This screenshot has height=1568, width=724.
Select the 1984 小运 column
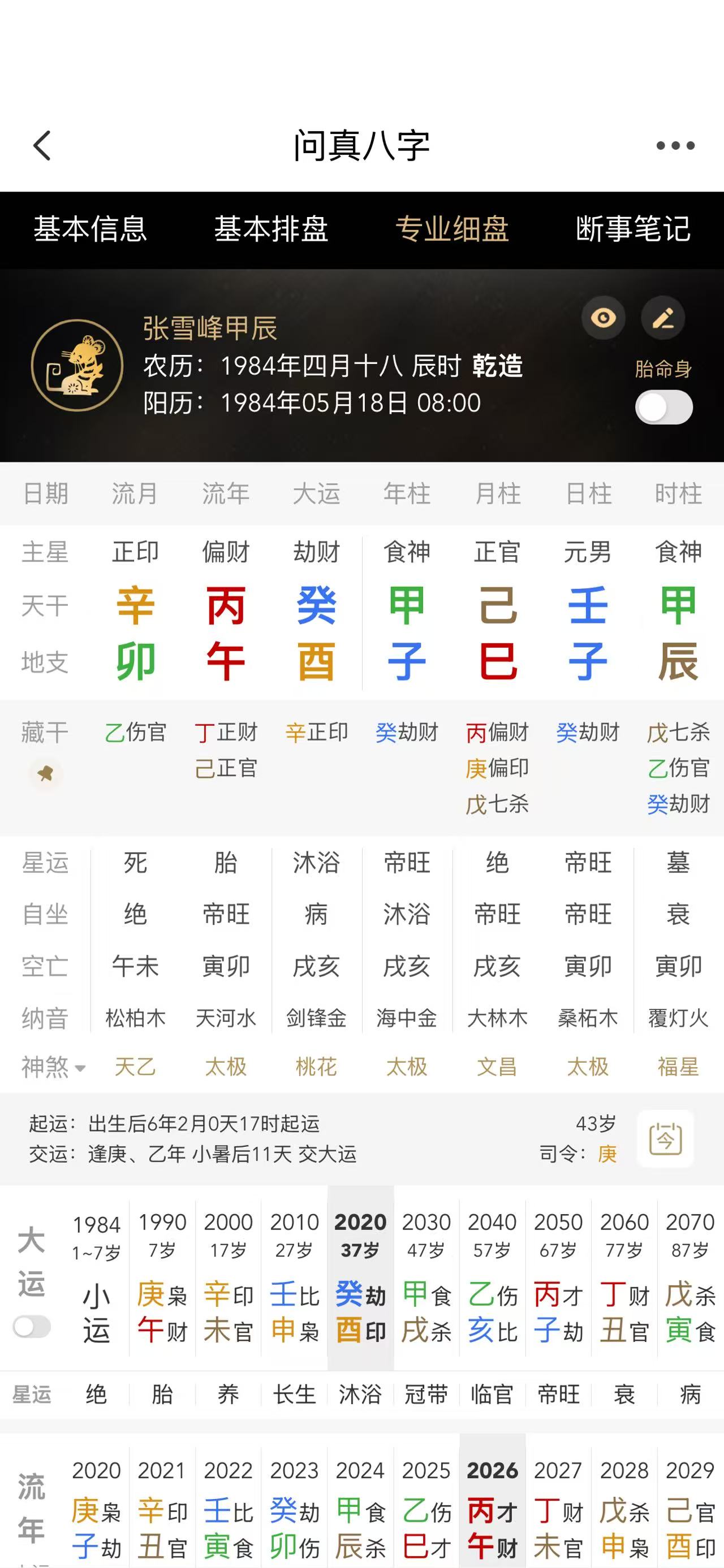point(96,1278)
